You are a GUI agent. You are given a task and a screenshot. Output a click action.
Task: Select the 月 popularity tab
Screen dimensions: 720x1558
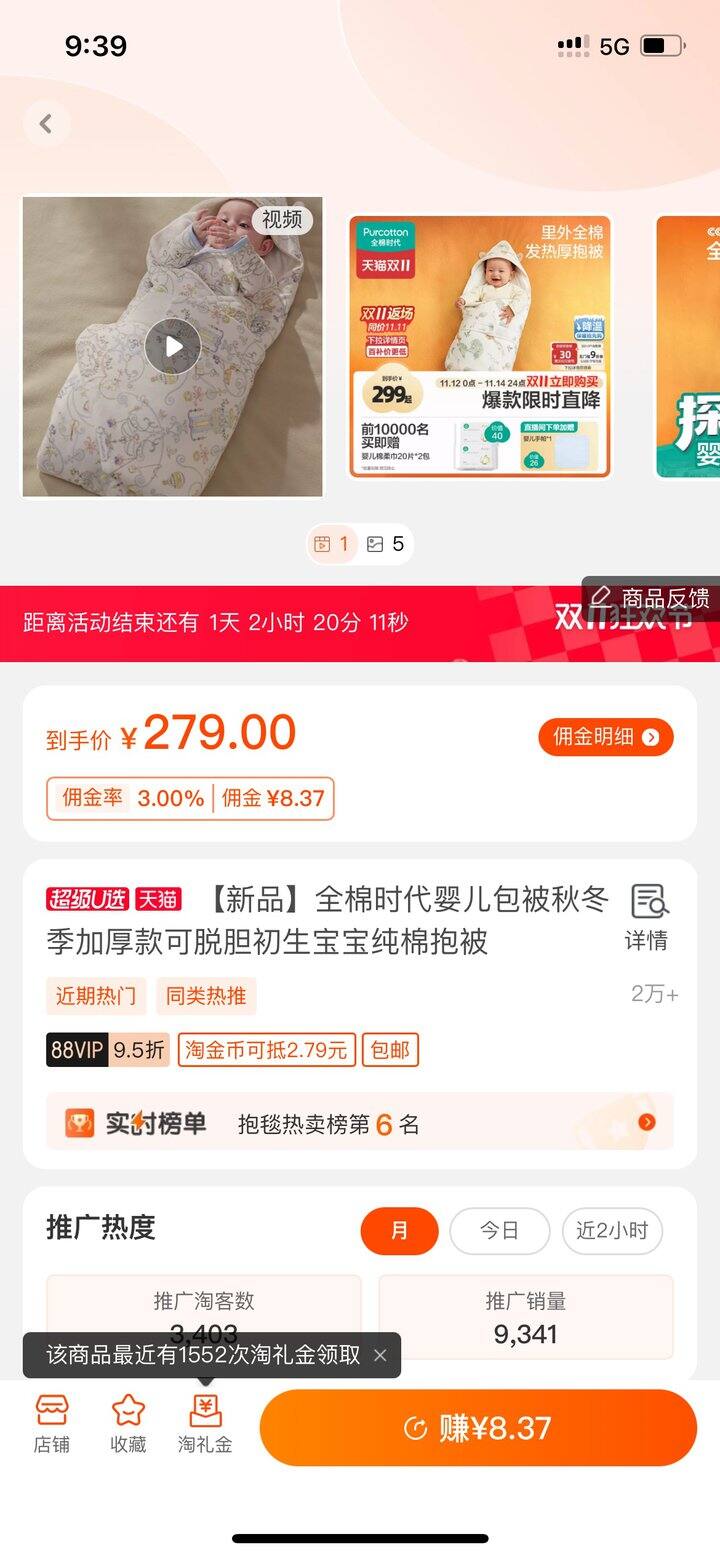click(x=399, y=1230)
